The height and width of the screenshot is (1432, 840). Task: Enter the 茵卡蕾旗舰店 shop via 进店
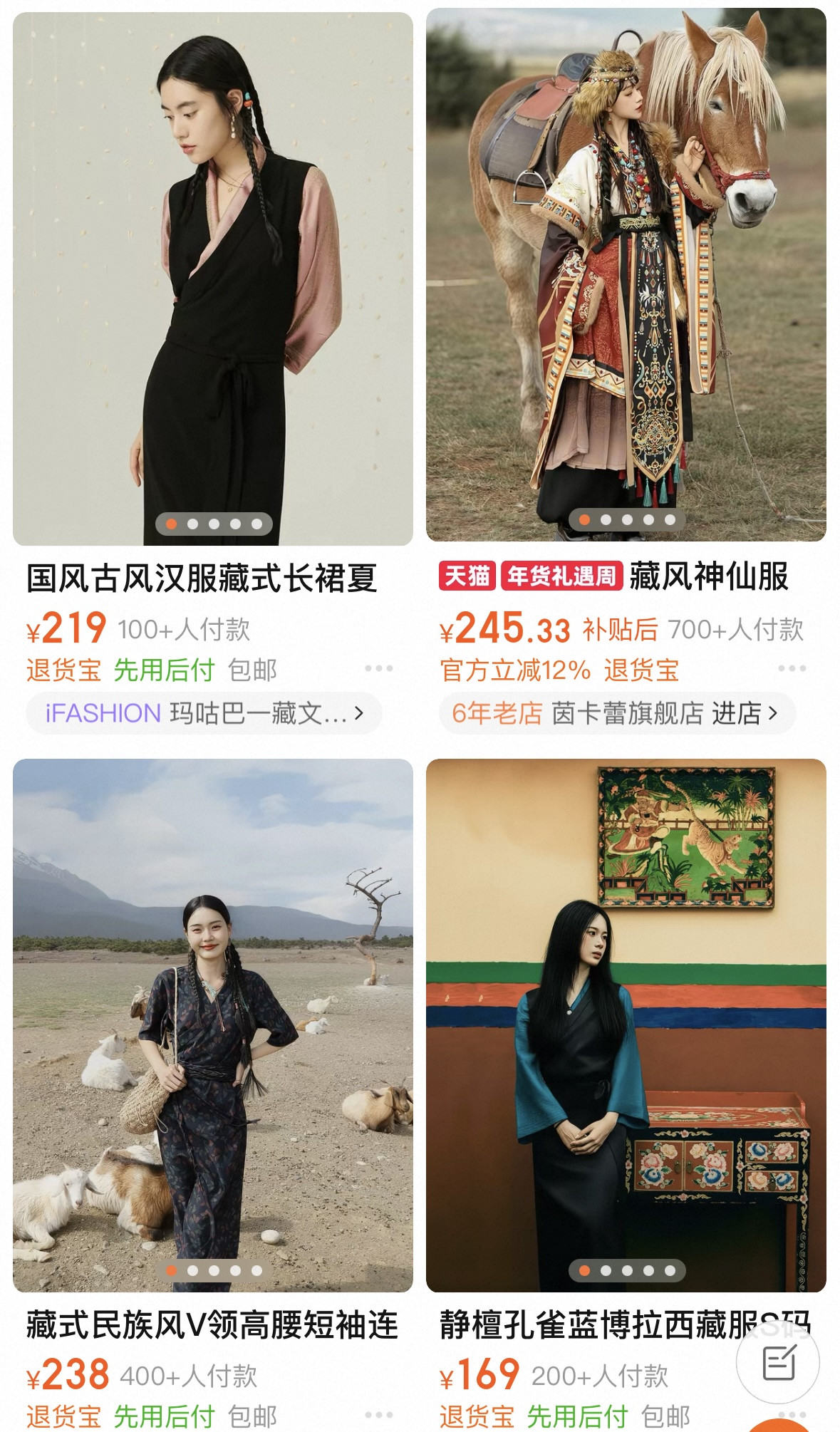point(744,713)
